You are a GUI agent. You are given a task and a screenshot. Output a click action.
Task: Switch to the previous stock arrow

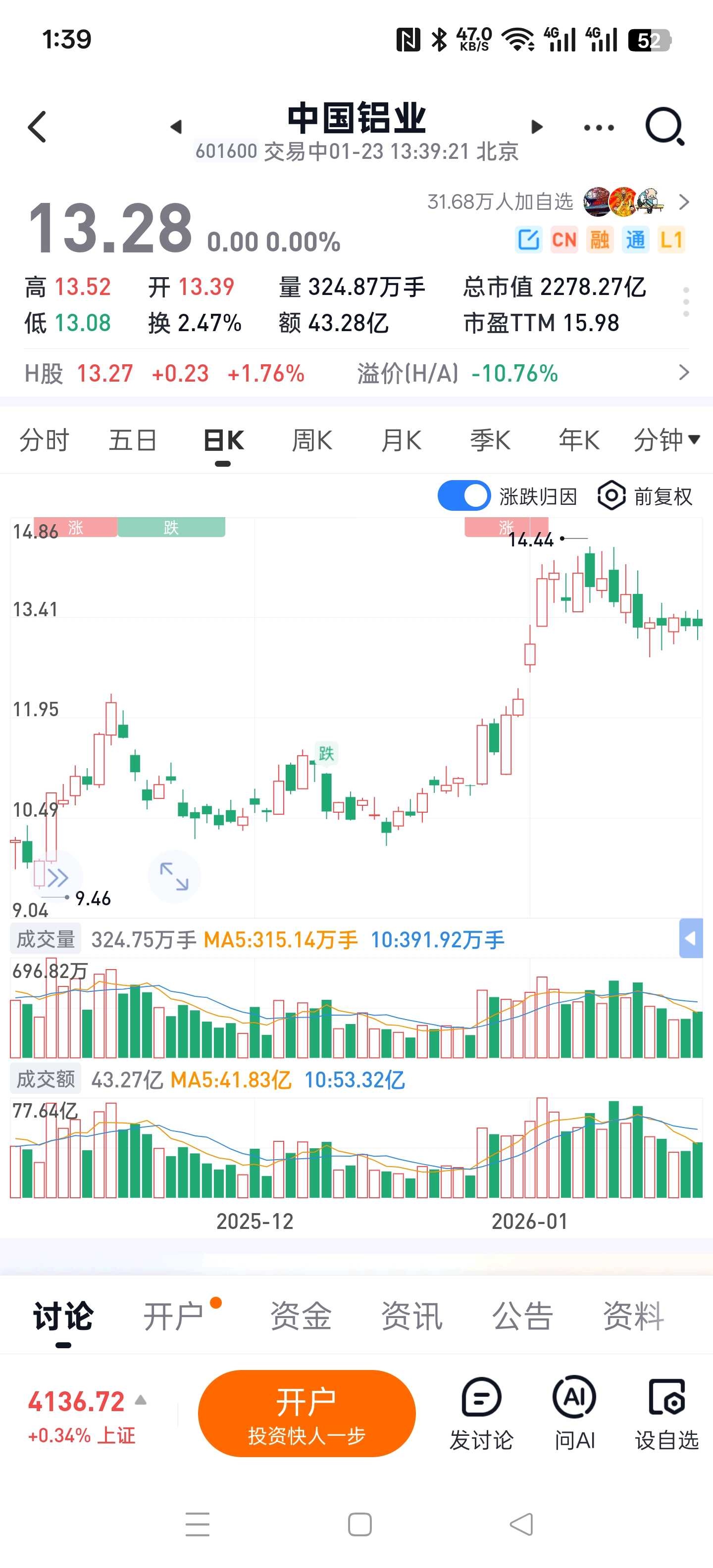pyautogui.click(x=176, y=127)
